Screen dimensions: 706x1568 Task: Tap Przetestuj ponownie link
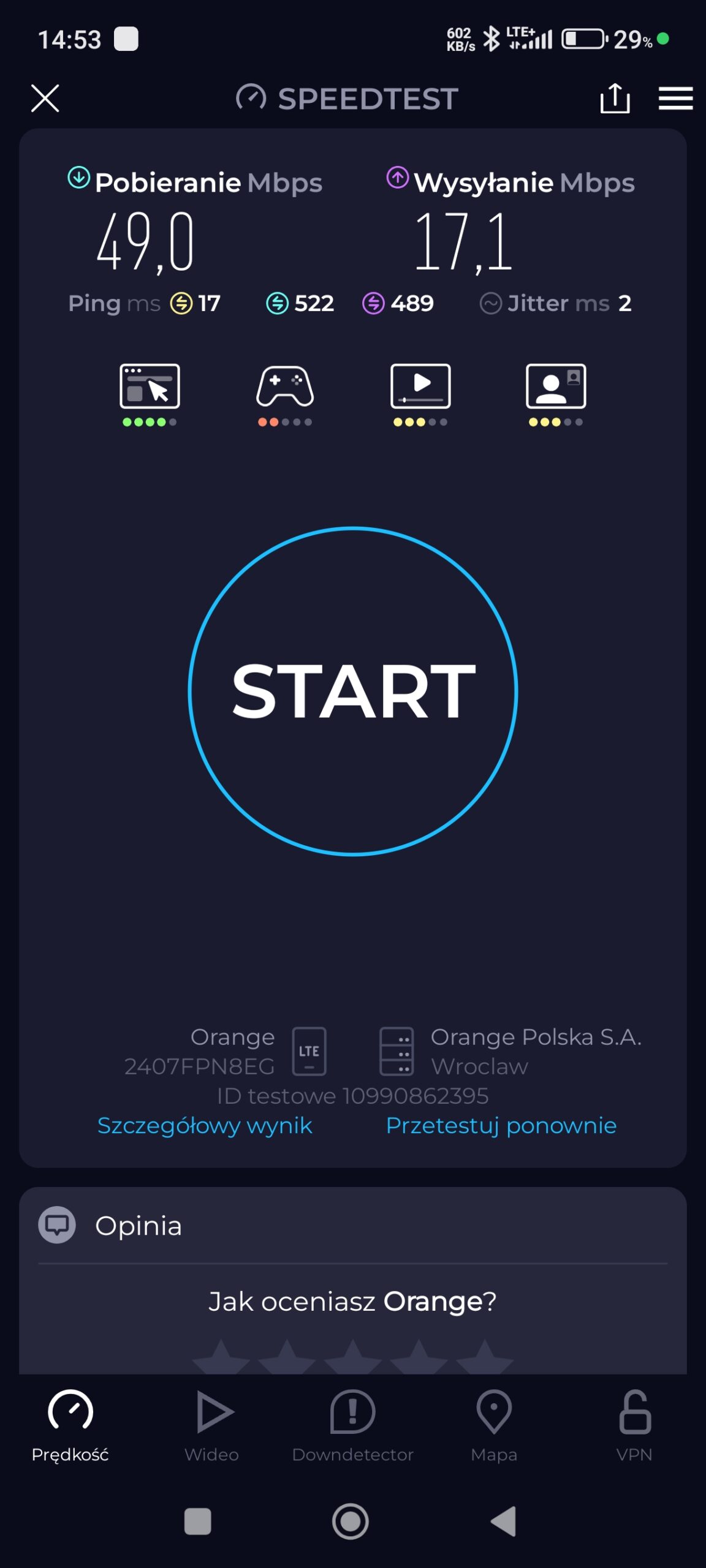(501, 1126)
